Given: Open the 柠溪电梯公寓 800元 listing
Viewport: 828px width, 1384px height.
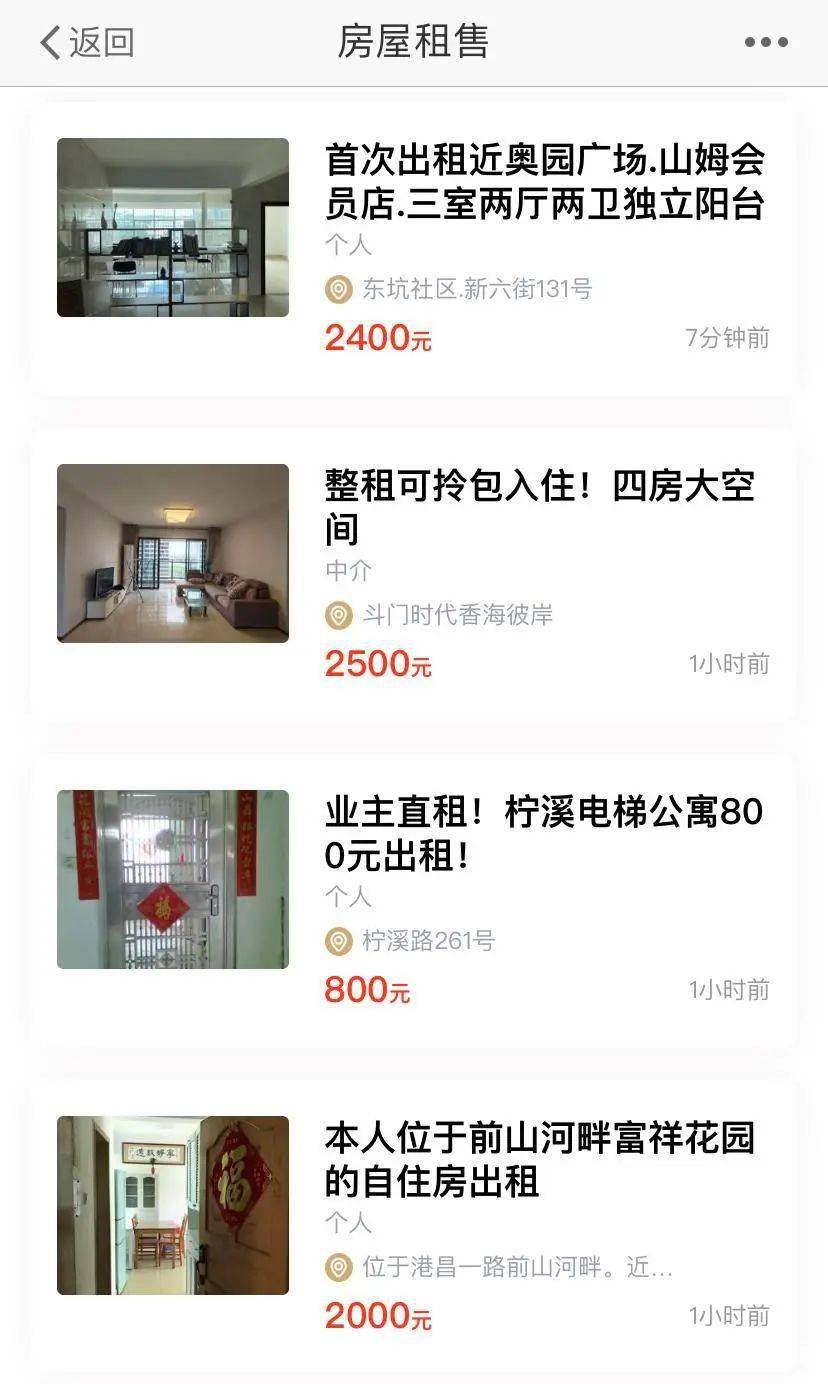Looking at the screenshot, I should pyautogui.click(x=543, y=834).
